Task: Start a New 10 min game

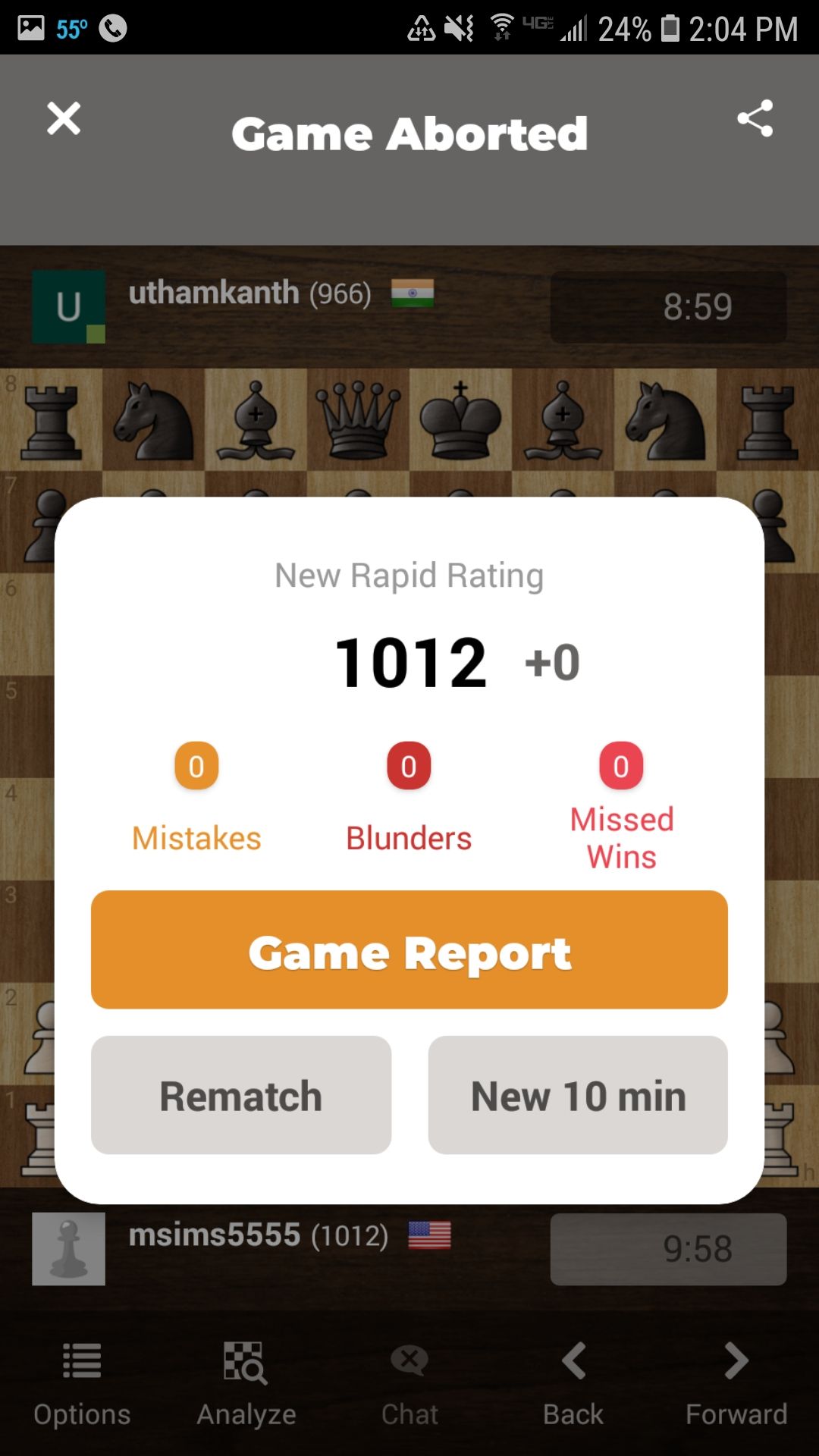Action: pos(578,1094)
